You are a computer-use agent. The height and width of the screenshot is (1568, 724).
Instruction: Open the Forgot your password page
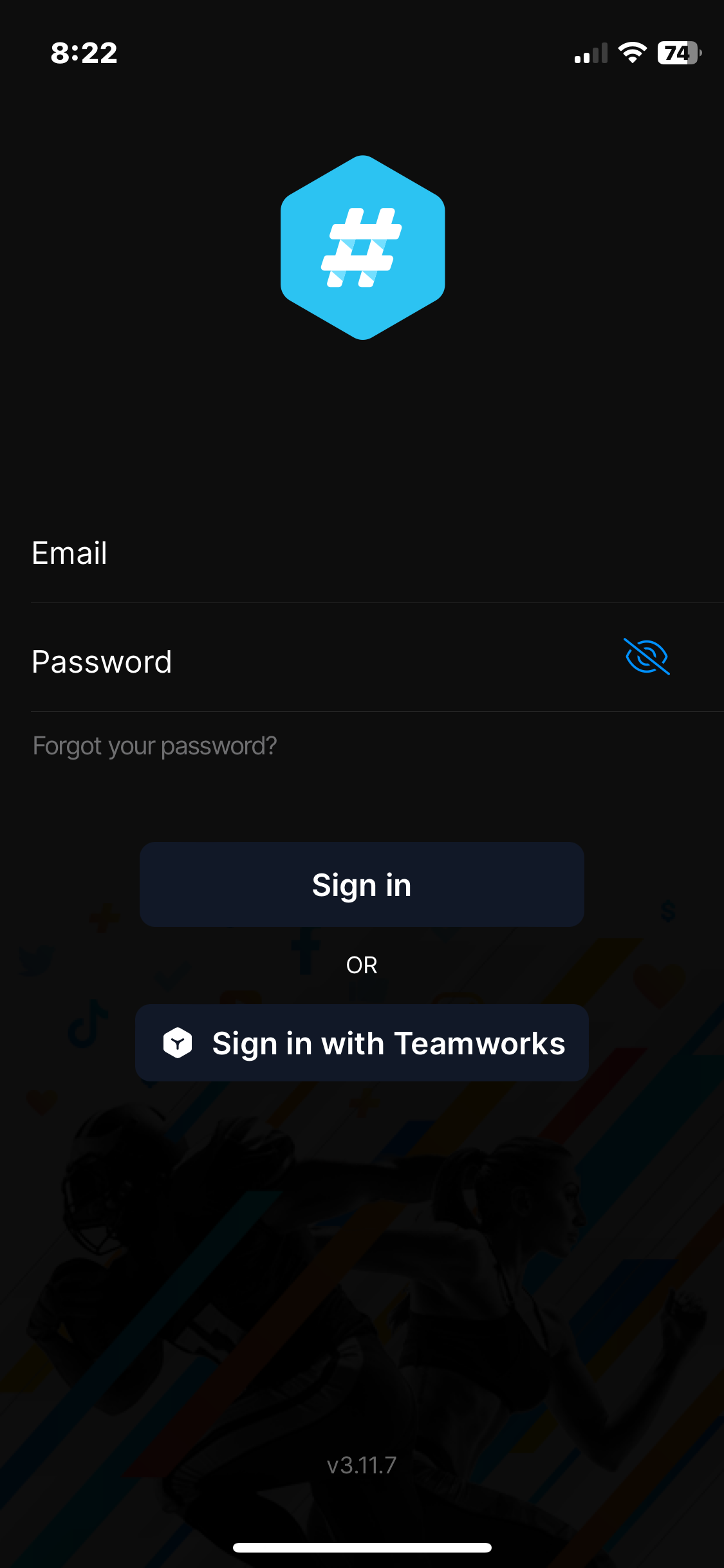click(154, 745)
